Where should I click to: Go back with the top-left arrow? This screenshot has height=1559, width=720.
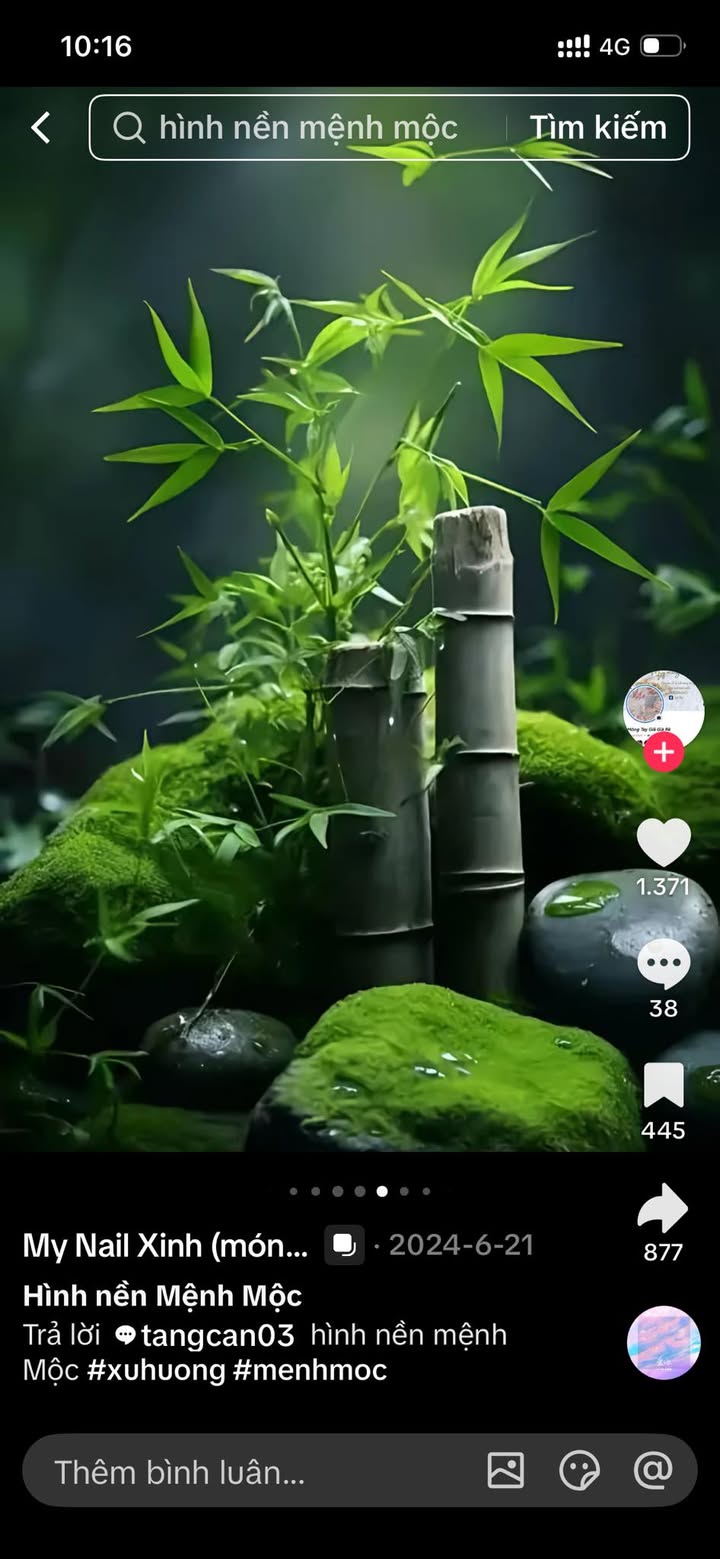(x=40, y=127)
